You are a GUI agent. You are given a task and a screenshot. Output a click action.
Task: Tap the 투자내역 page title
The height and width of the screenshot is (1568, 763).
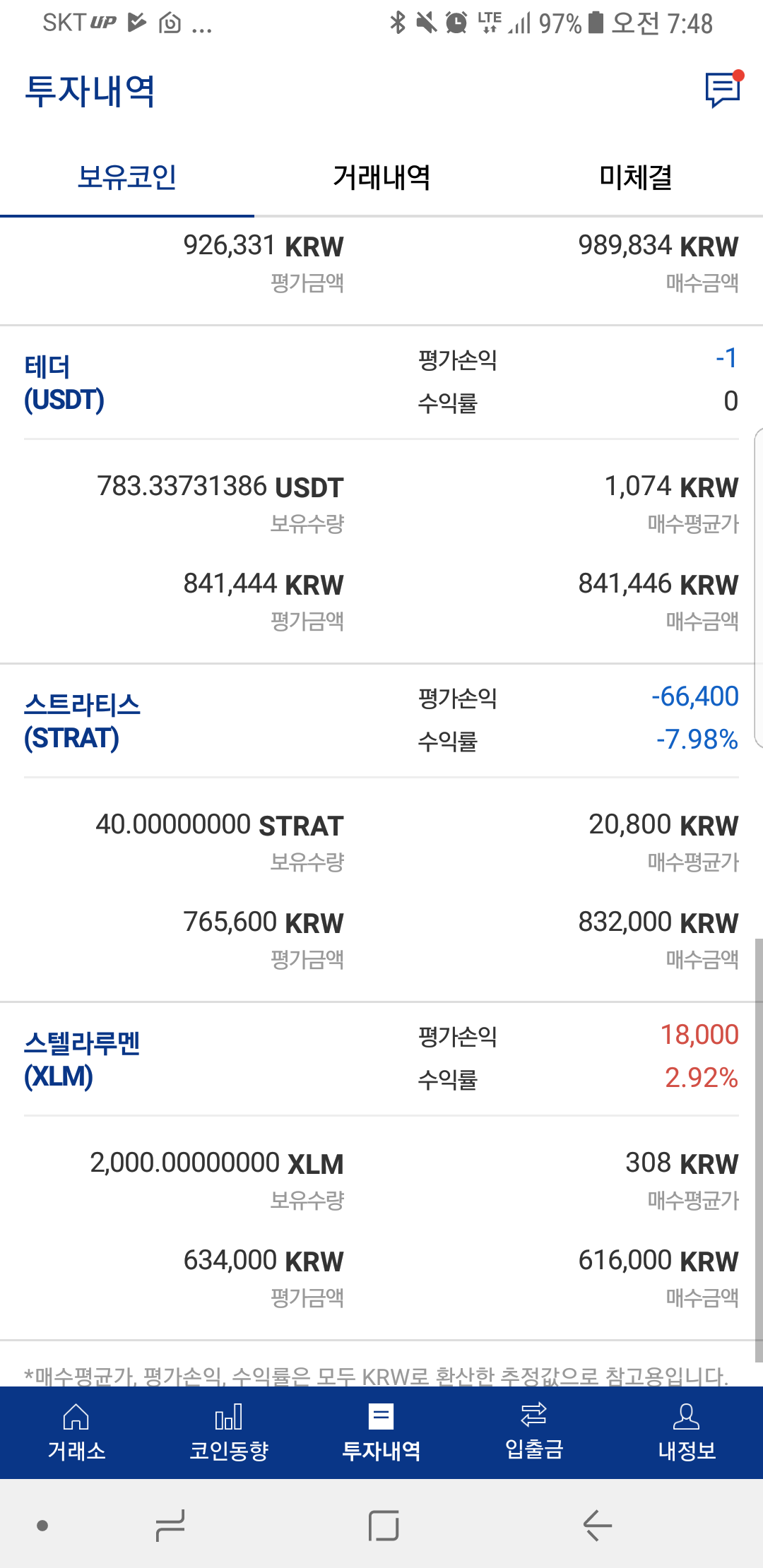point(88,90)
